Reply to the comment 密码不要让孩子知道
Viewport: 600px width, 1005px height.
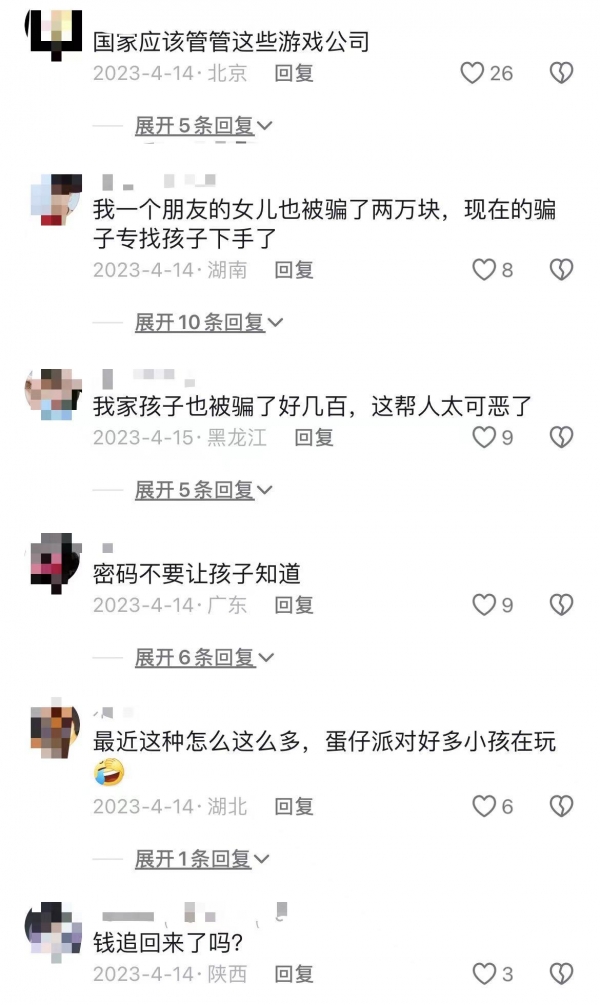[294, 605]
